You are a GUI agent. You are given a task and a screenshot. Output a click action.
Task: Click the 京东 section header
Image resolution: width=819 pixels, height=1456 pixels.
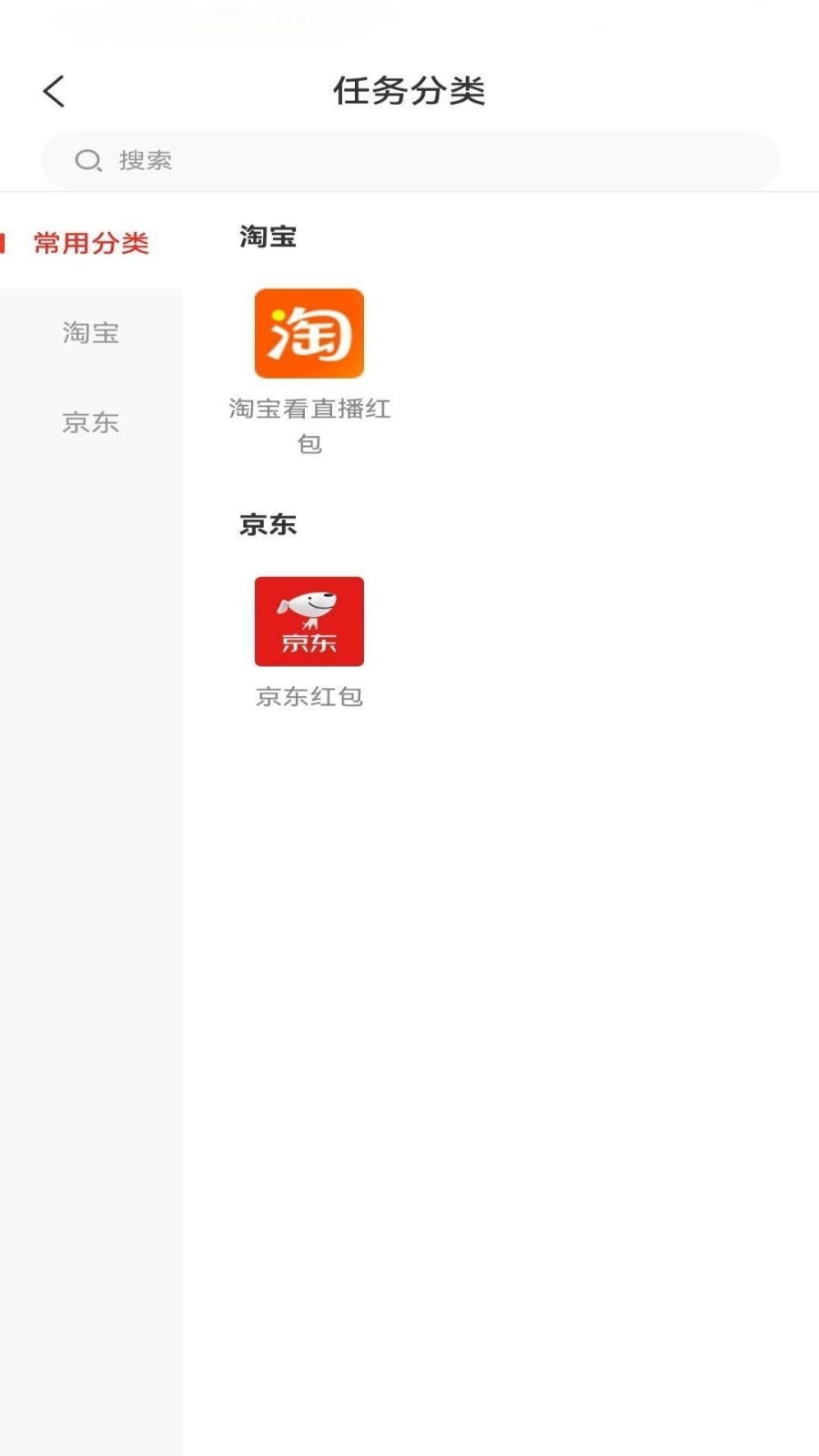(268, 524)
